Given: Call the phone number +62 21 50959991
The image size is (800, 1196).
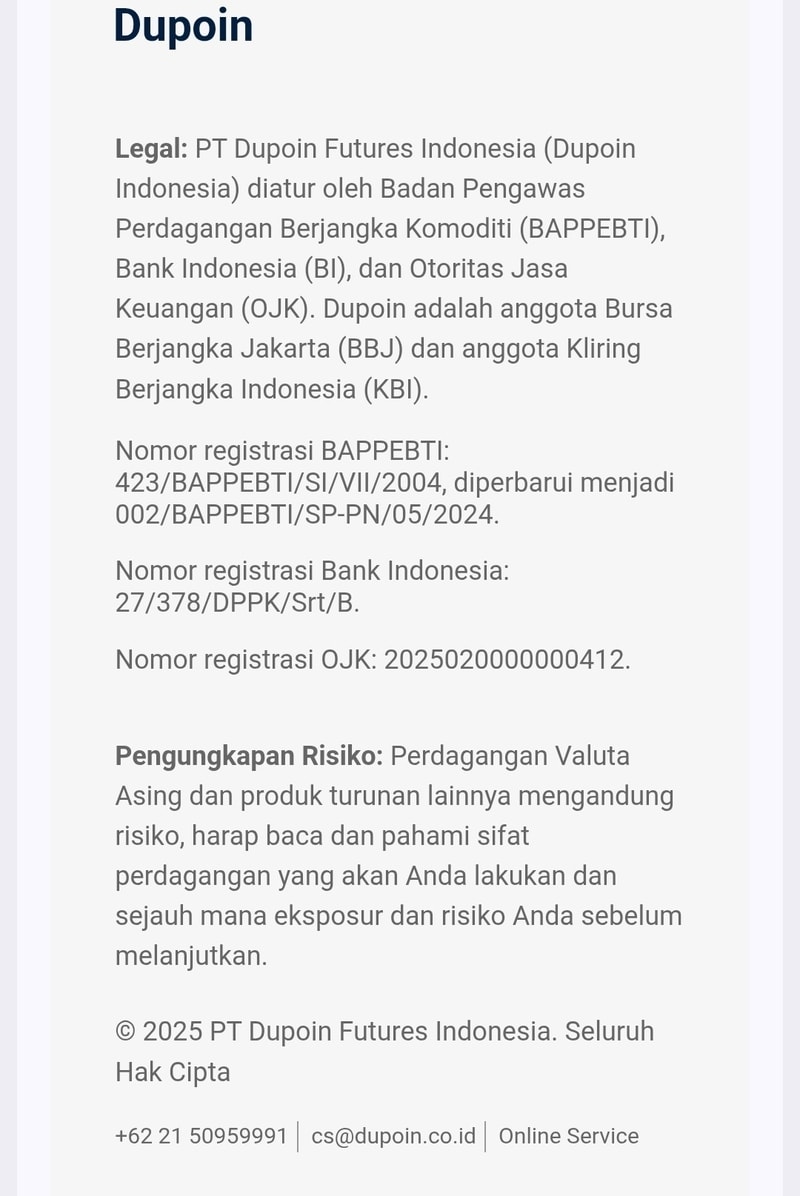Looking at the screenshot, I should point(201,1136).
